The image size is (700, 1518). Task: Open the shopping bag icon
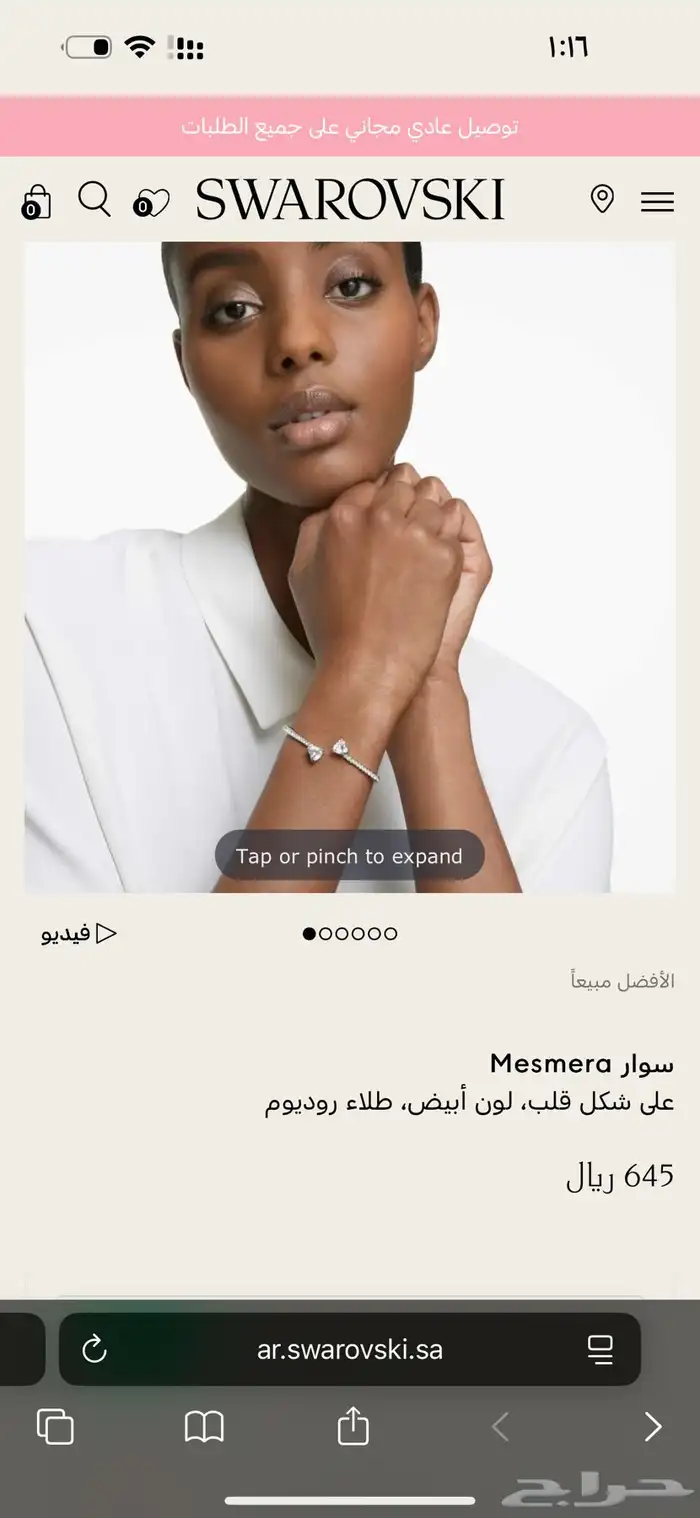[36, 202]
